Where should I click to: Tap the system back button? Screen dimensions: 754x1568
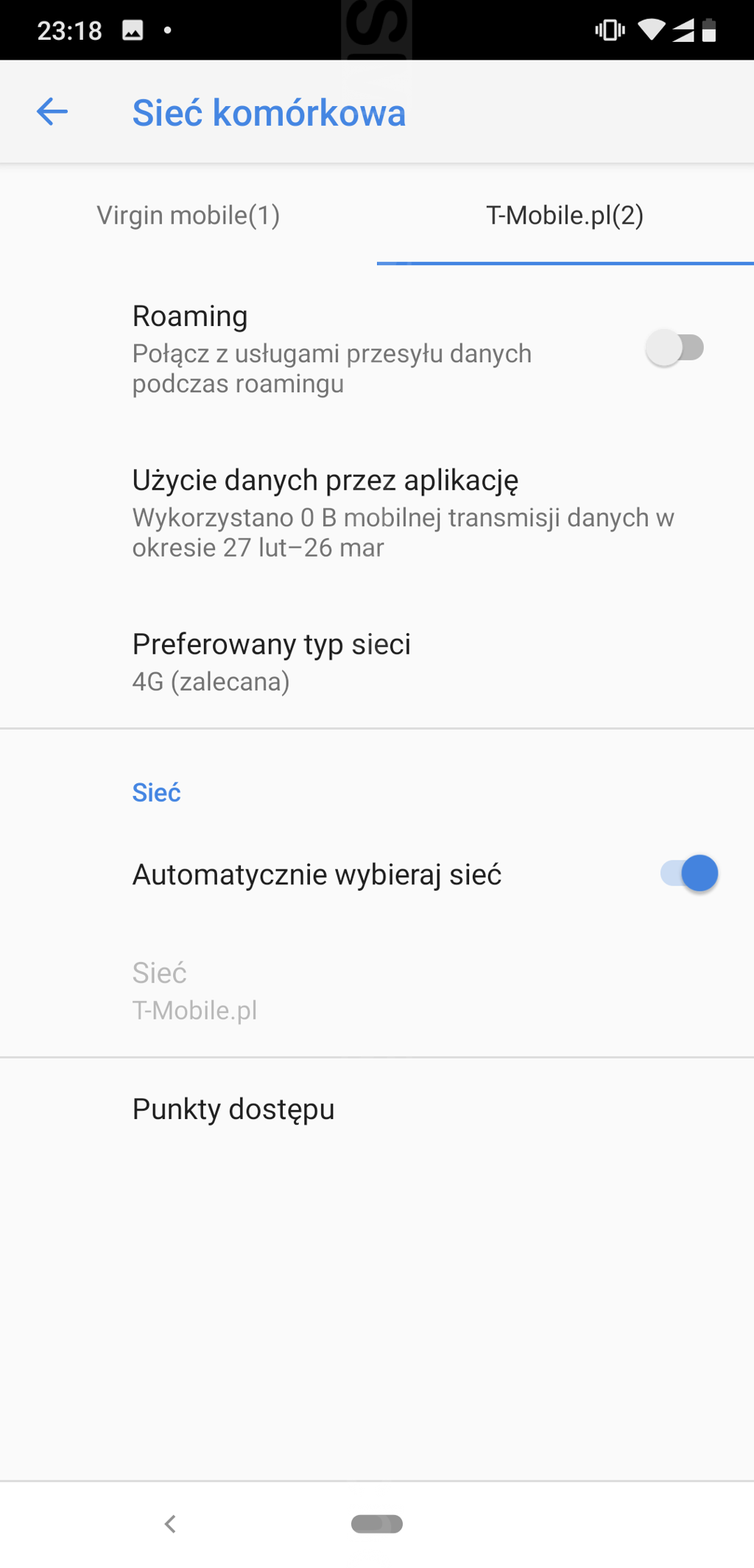click(x=170, y=1523)
